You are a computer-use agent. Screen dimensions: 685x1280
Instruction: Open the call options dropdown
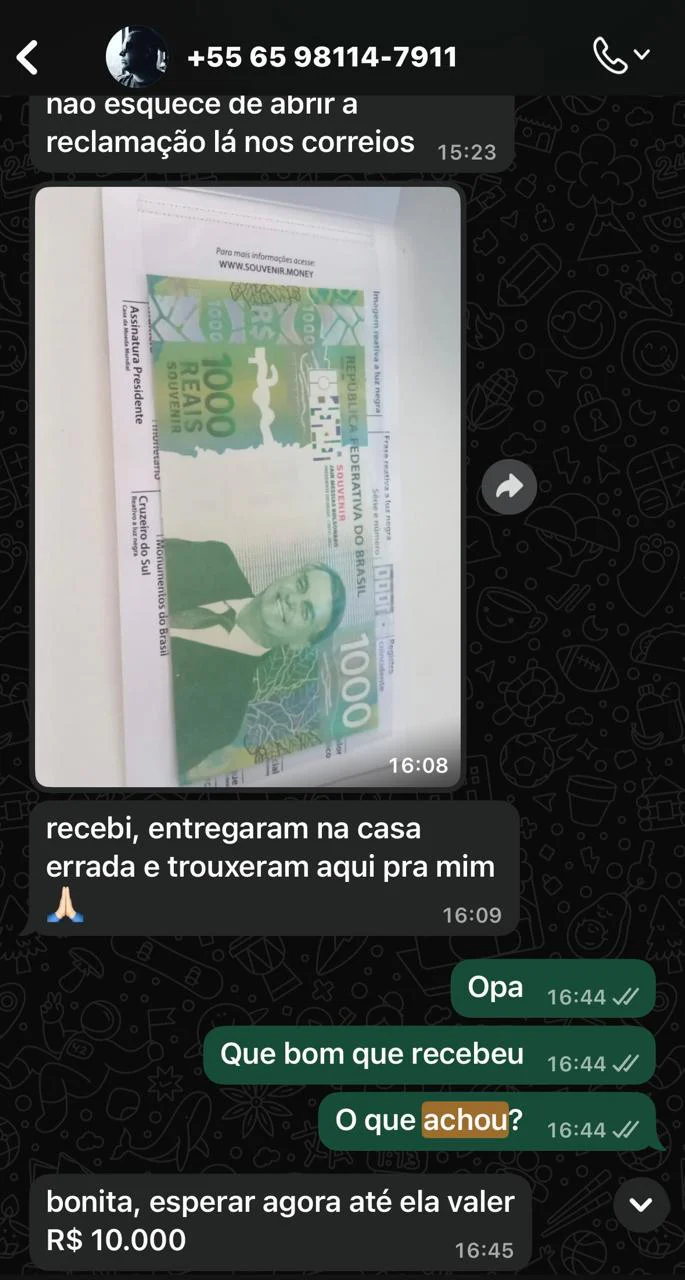(x=621, y=56)
